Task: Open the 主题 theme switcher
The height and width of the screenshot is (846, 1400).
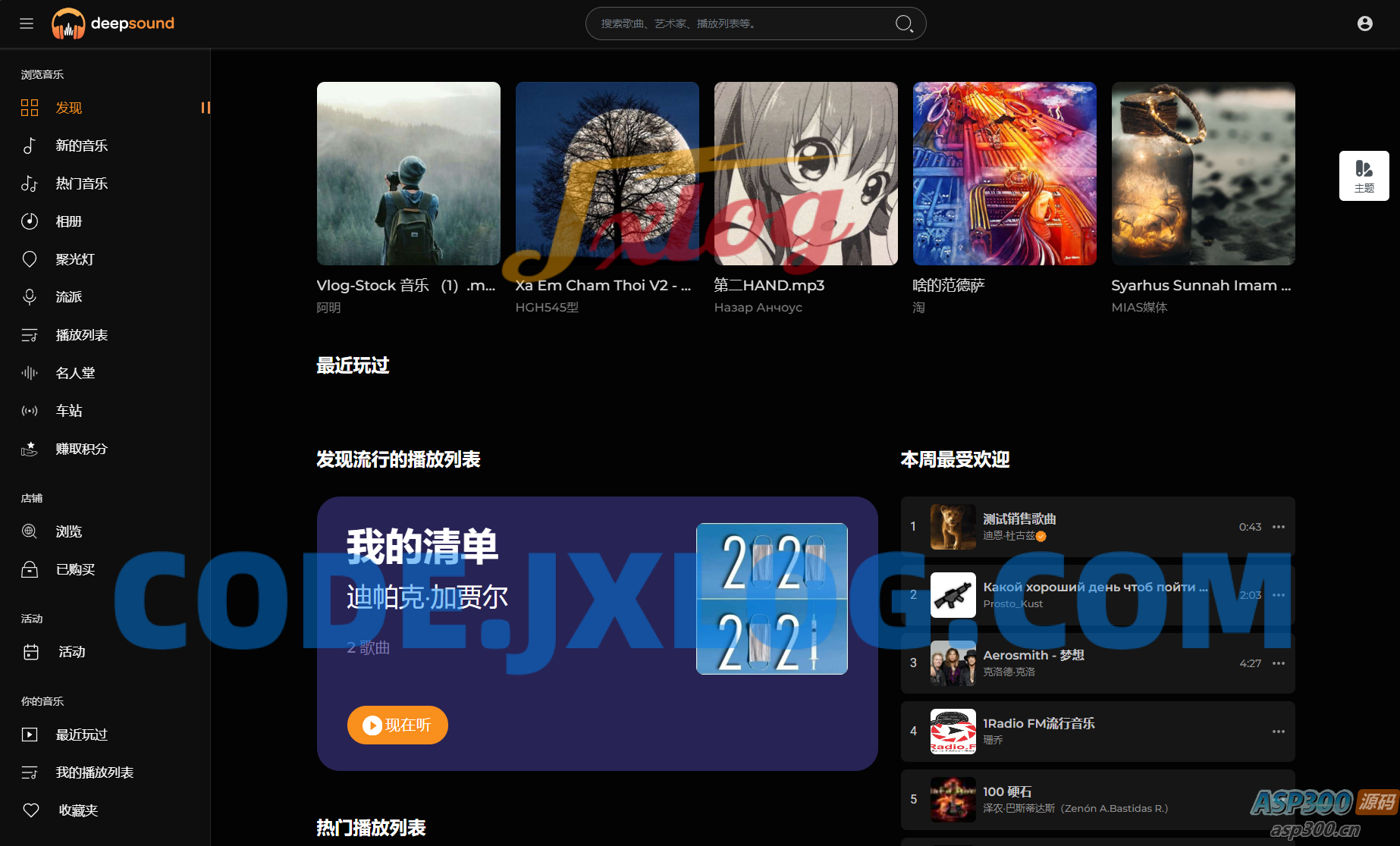Action: [x=1364, y=176]
